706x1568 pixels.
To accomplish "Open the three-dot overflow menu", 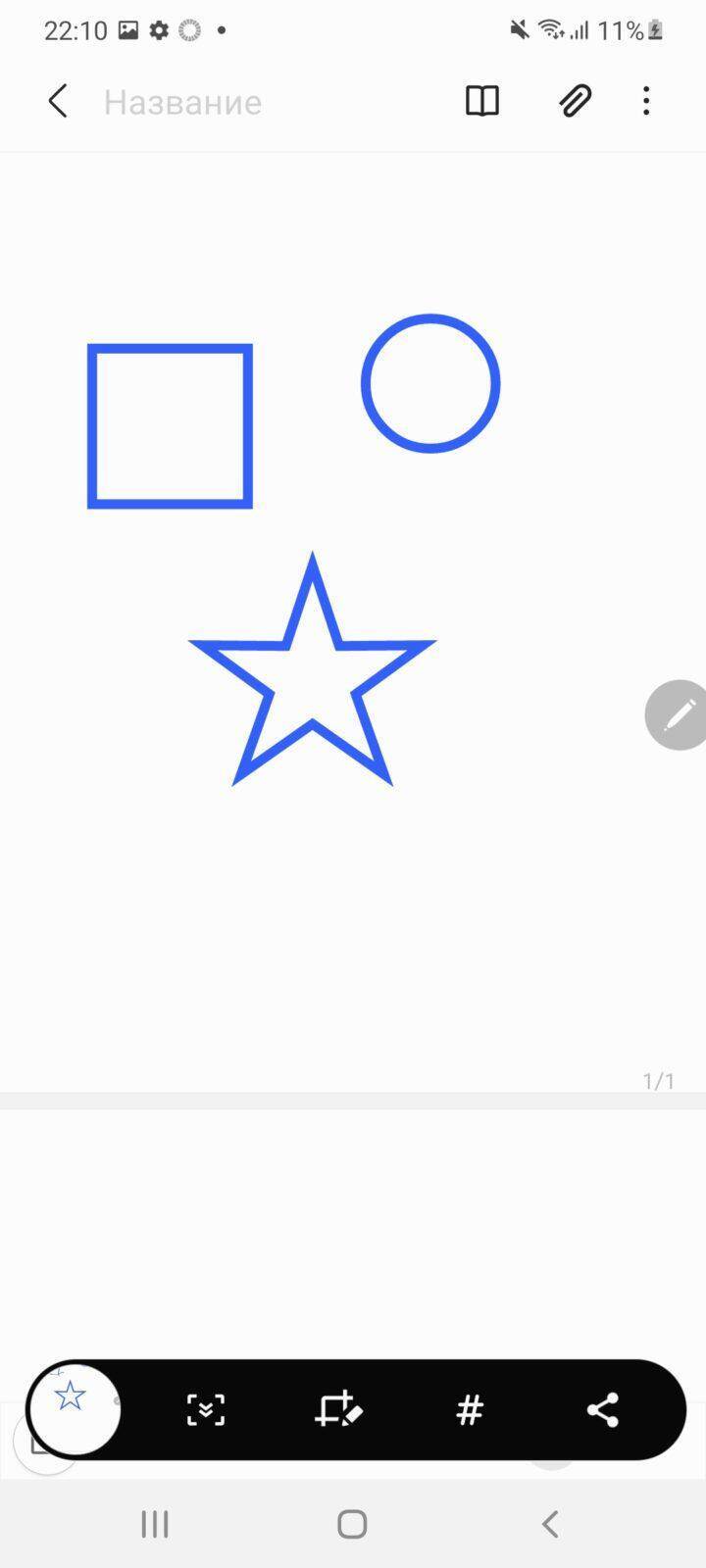I will click(646, 101).
